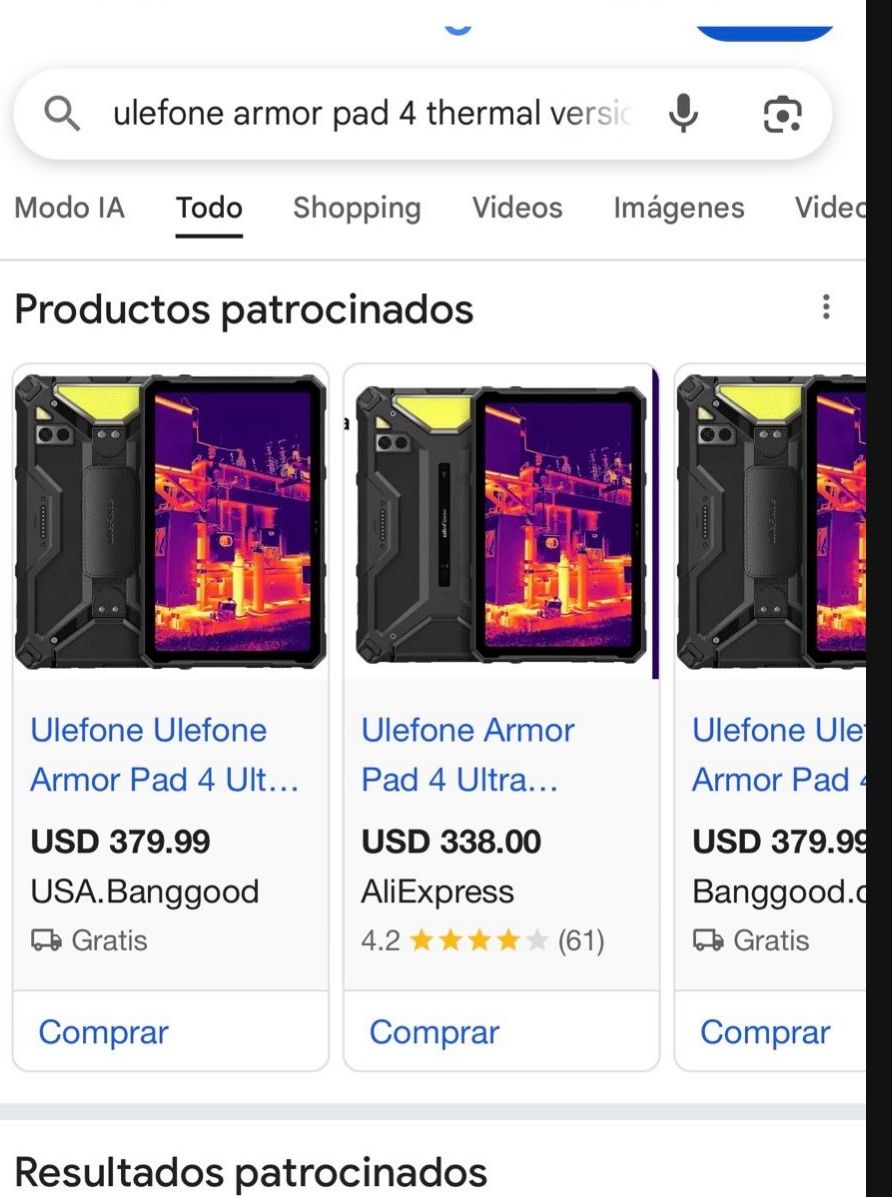Open the Videos tab next to Shopping

point(517,208)
